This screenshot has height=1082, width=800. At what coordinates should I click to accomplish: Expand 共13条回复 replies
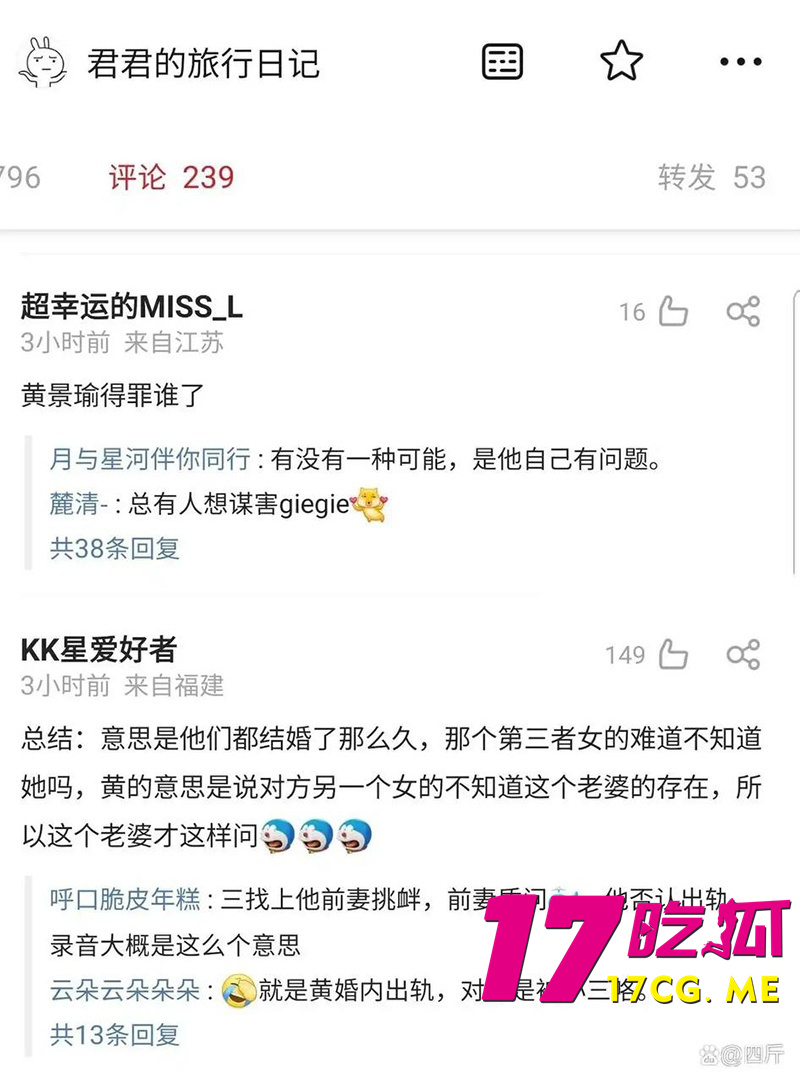click(114, 1035)
